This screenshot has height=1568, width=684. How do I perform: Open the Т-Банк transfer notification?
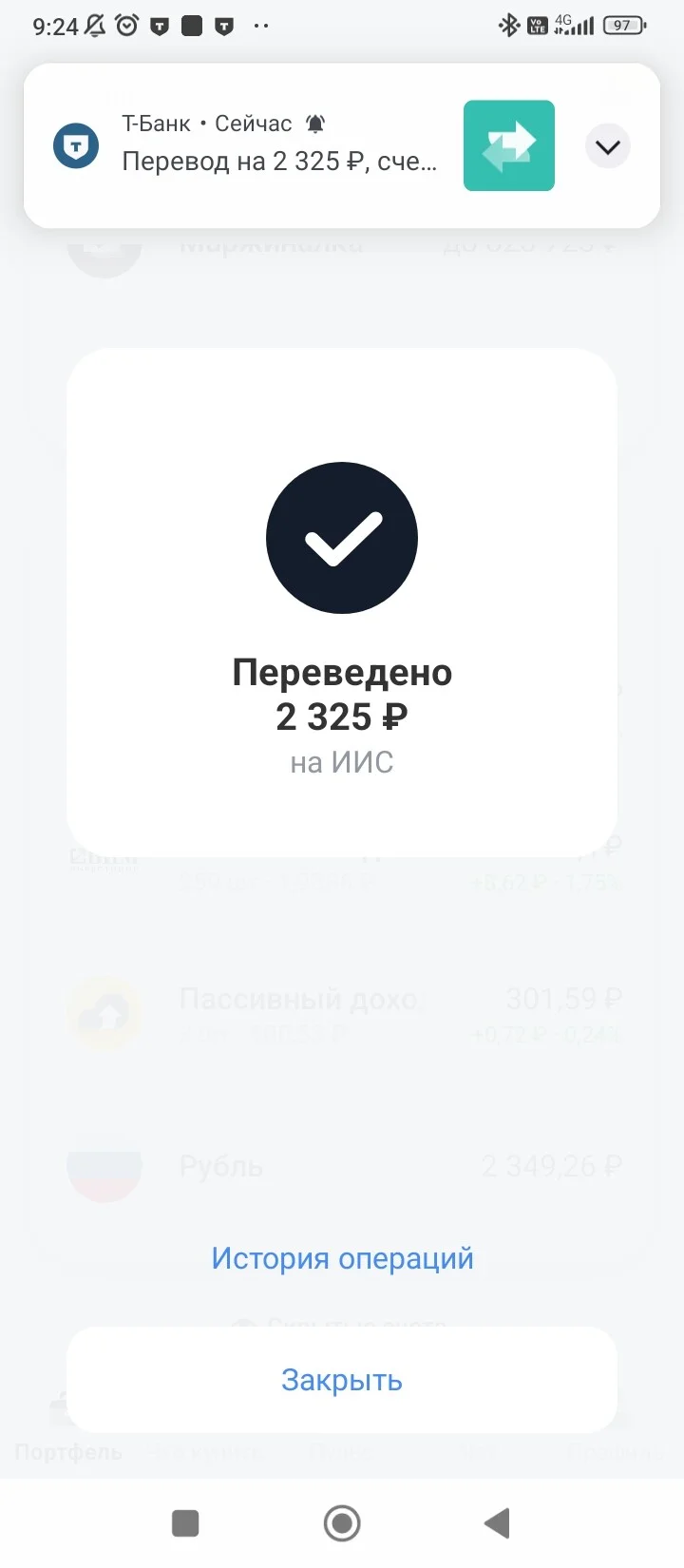[x=342, y=145]
